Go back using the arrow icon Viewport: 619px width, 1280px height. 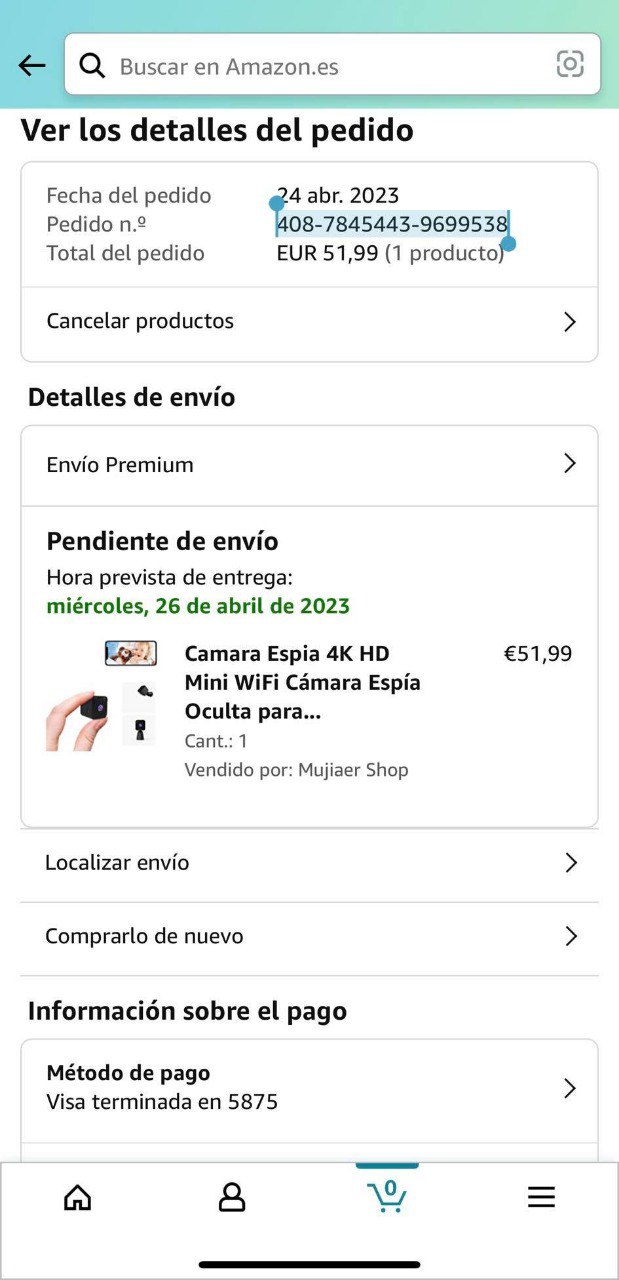coord(32,66)
